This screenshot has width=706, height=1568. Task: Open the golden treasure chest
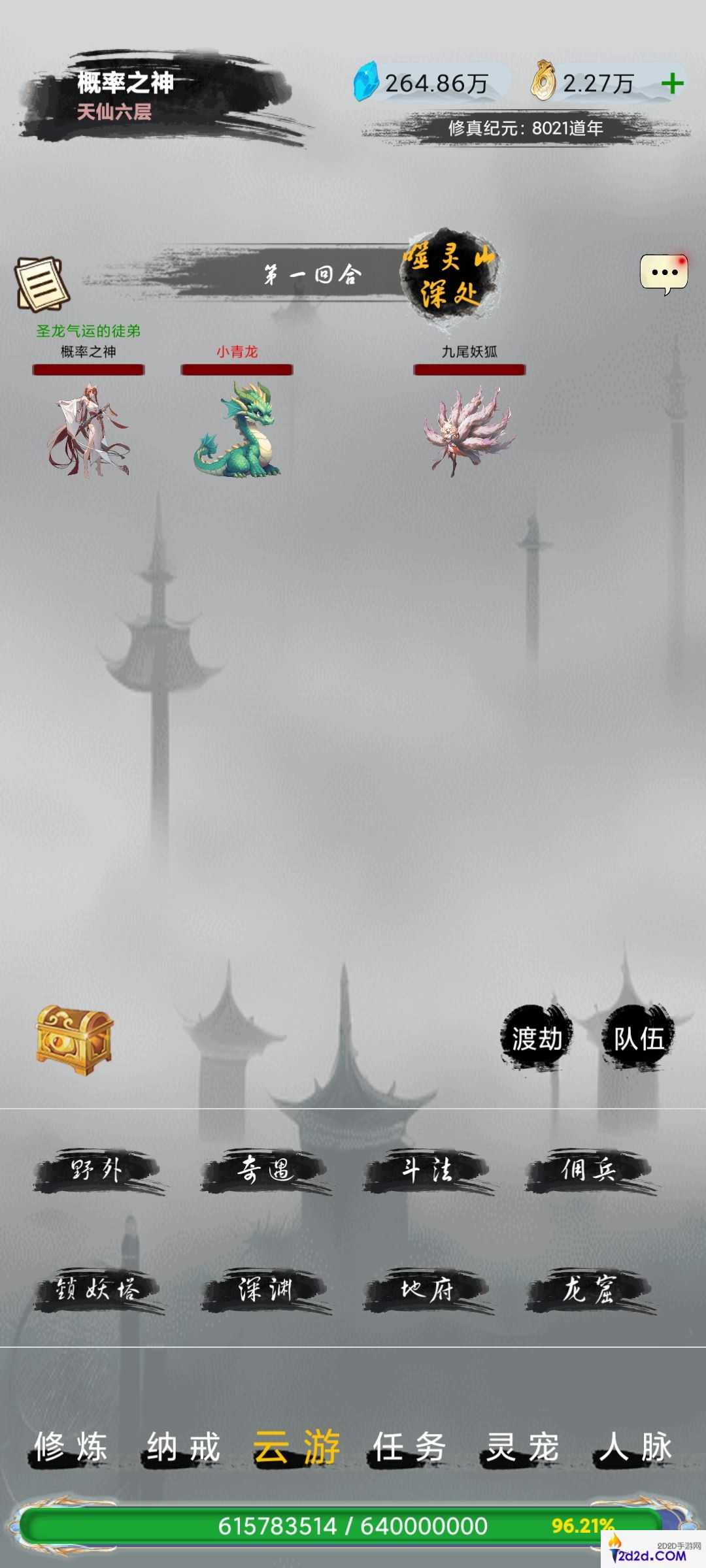coord(75,1039)
